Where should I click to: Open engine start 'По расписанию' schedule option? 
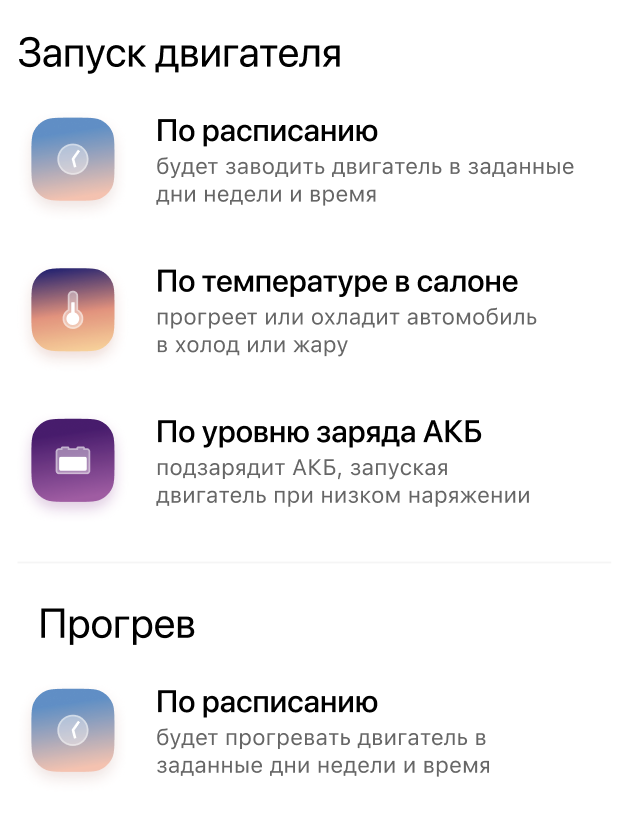pyautogui.click(x=267, y=132)
